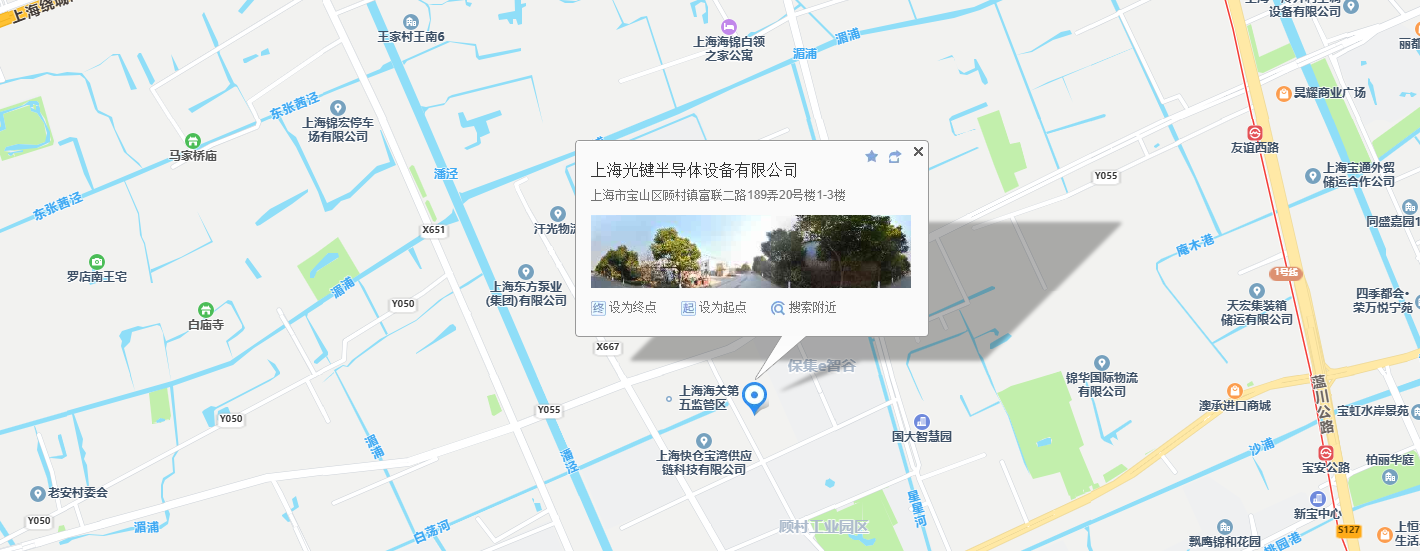Set this place as destination 设为终点

(624, 308)
